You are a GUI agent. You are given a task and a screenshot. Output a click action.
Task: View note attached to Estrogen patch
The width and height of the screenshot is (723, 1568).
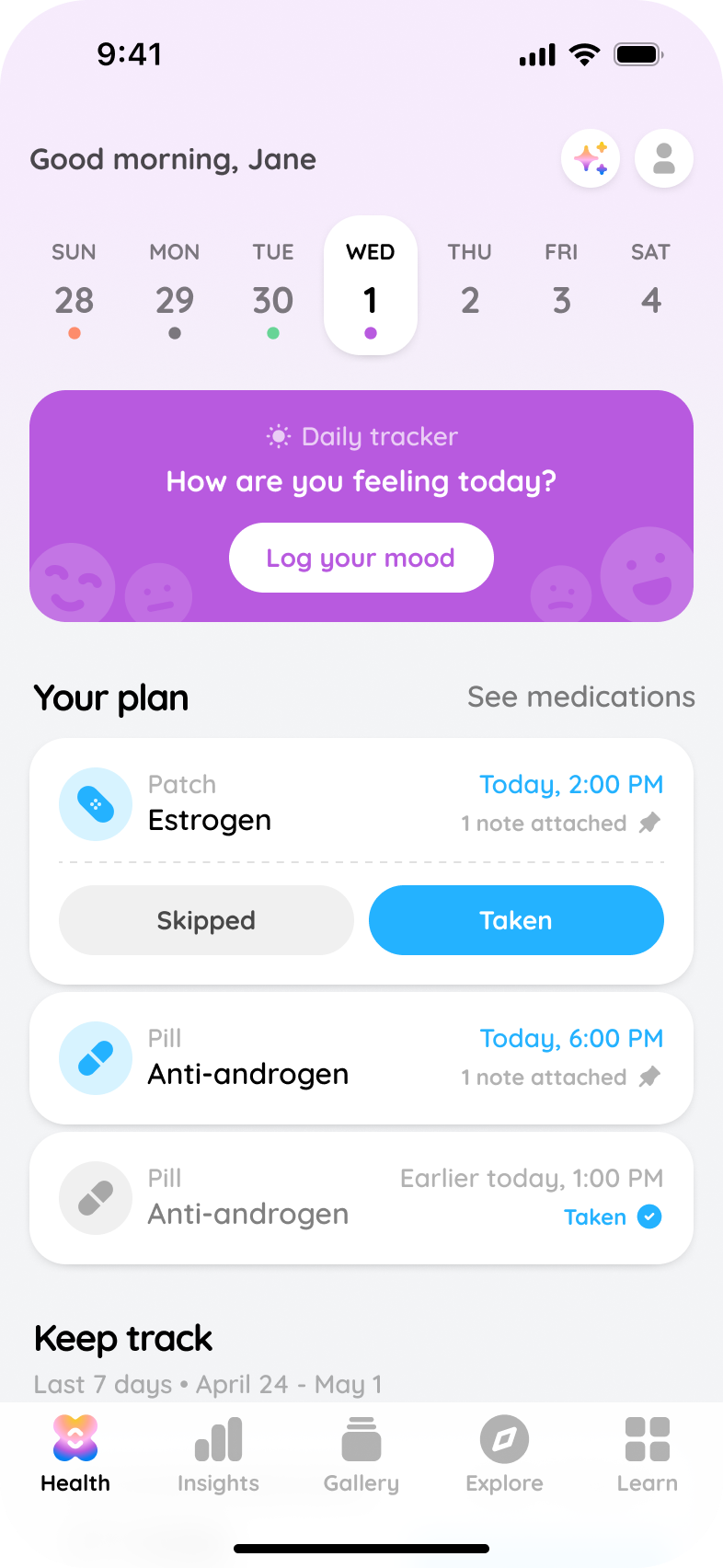560,824
